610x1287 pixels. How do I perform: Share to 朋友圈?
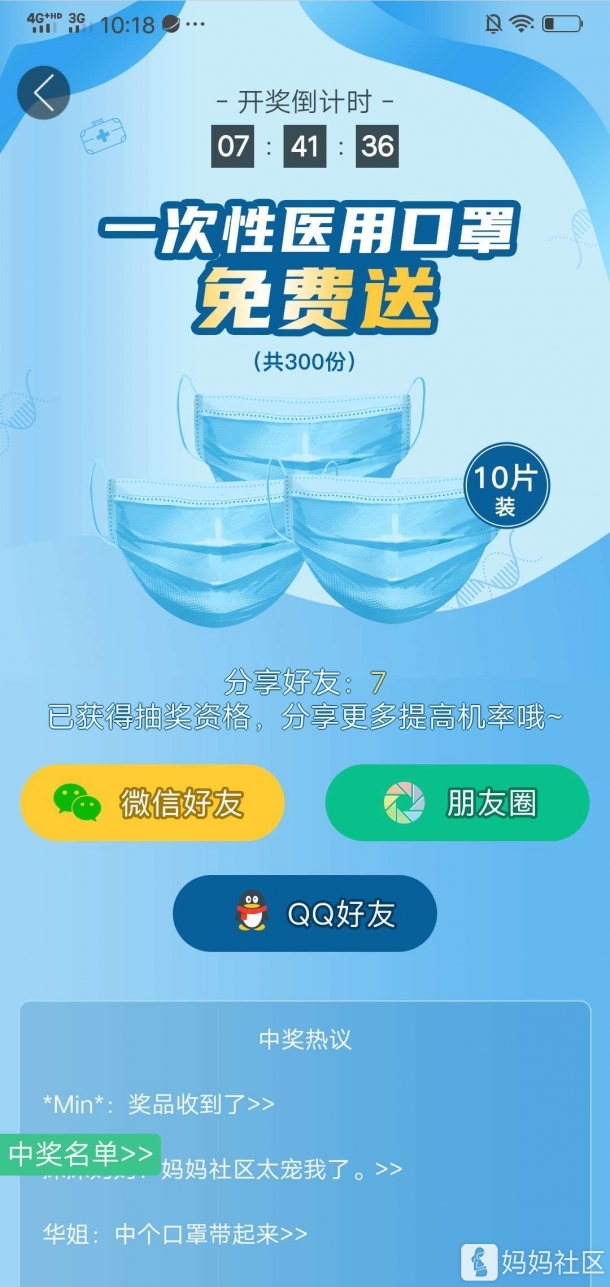(x=457, y=803)
